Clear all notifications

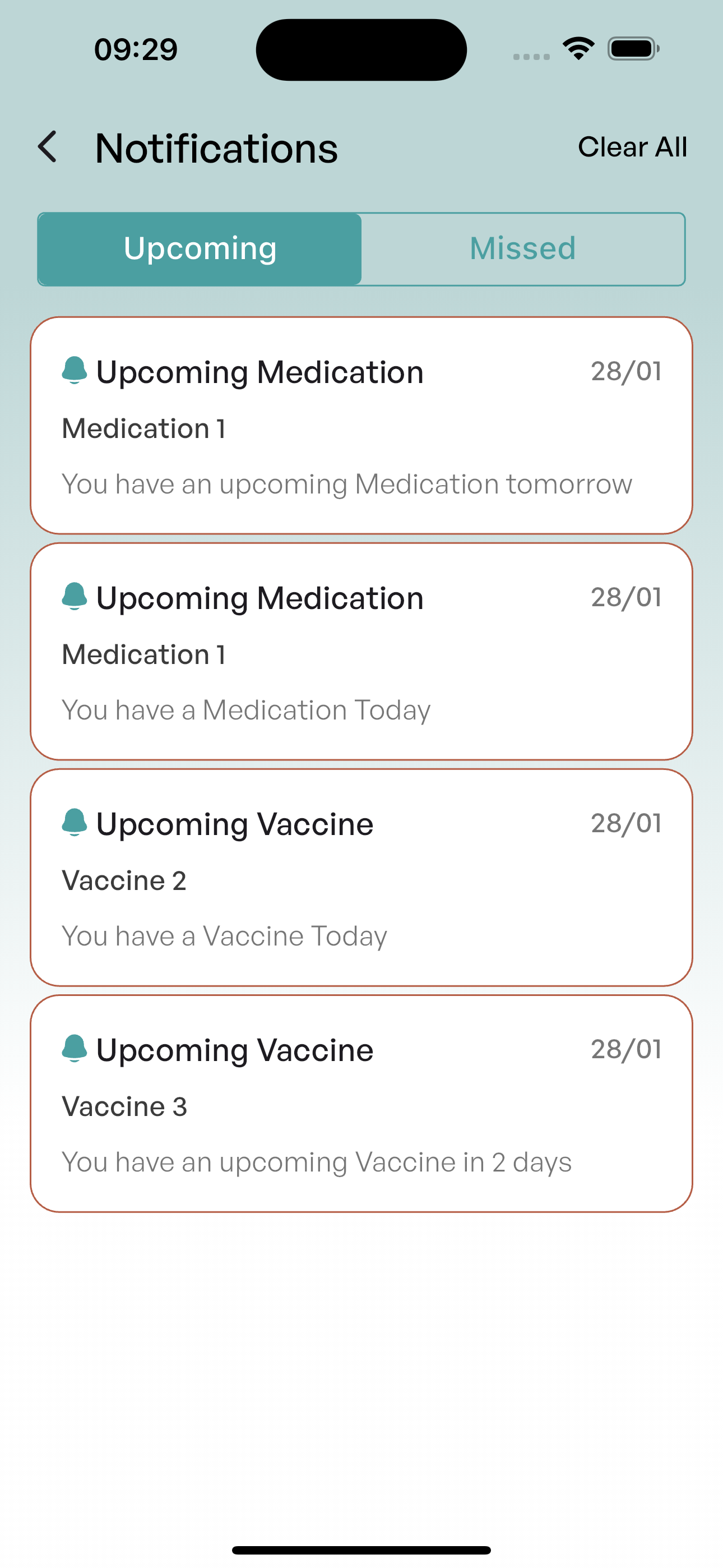point(632,147)
